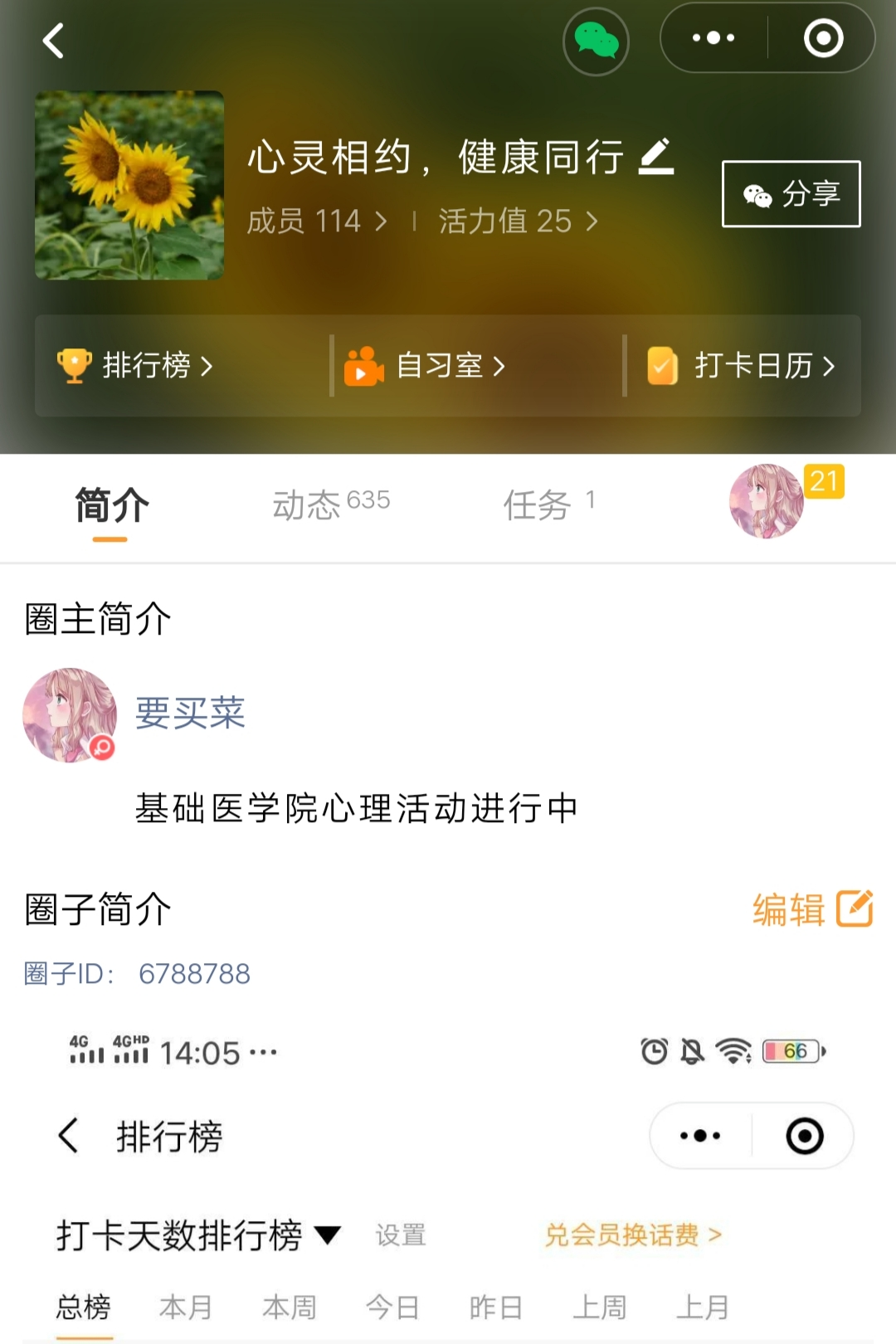
Task: Switch to the 动态 tab
Action: coord(330,504)
